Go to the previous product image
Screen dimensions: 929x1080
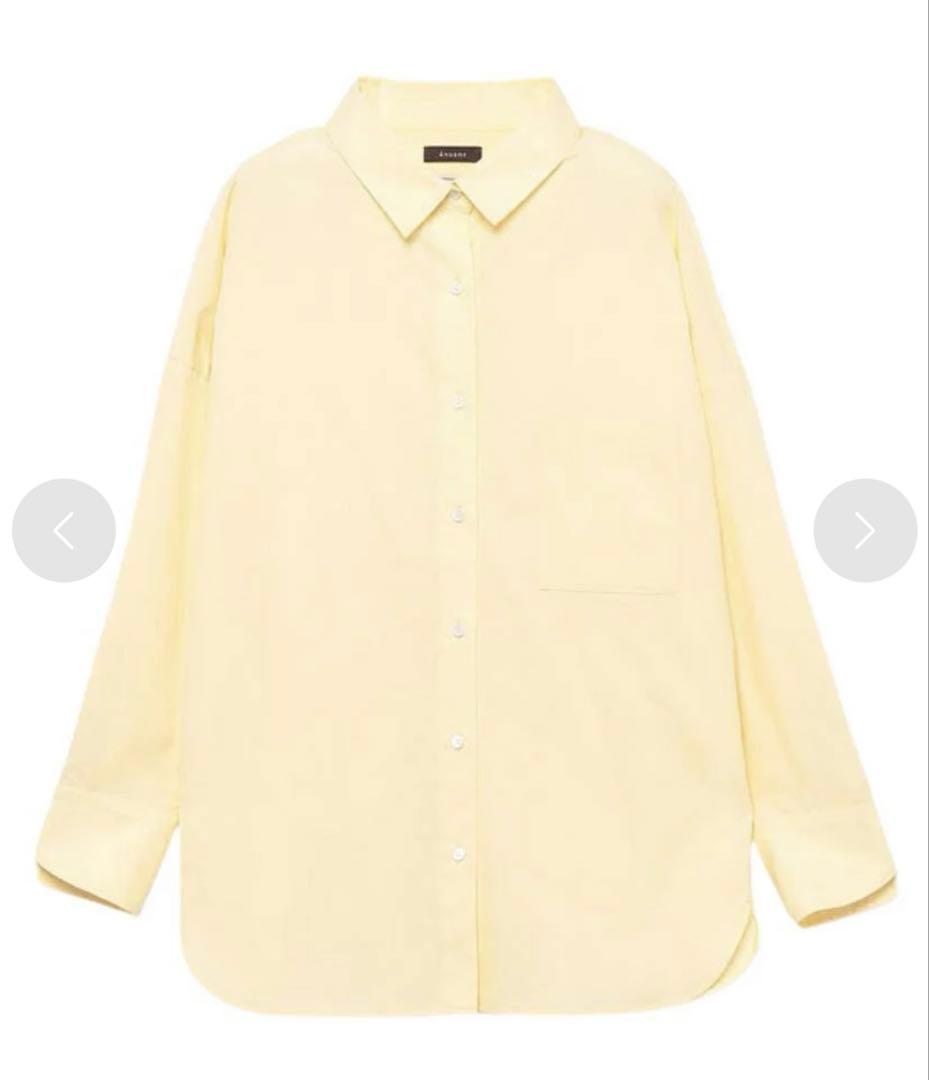pos(64,530)
